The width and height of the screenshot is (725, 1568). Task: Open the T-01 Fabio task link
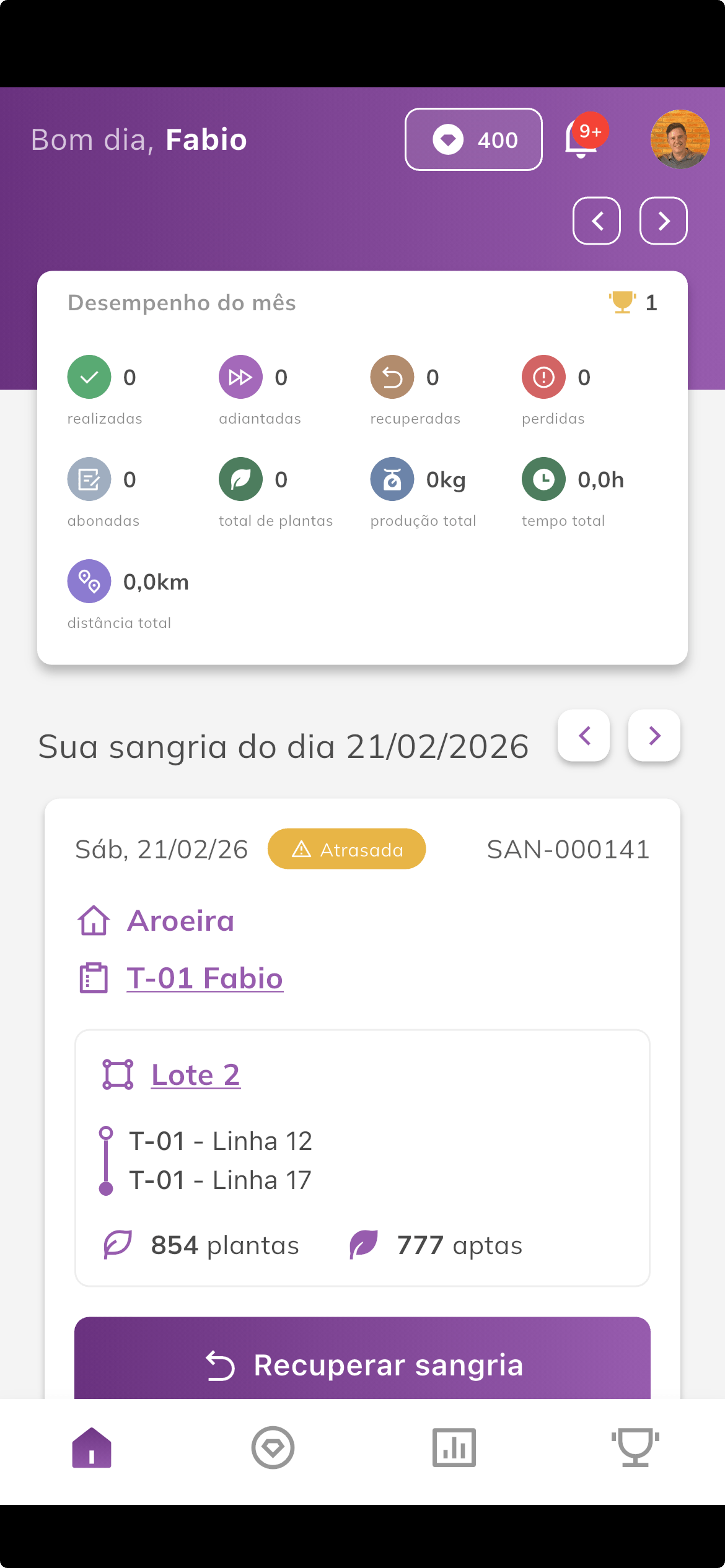point(204,978)
